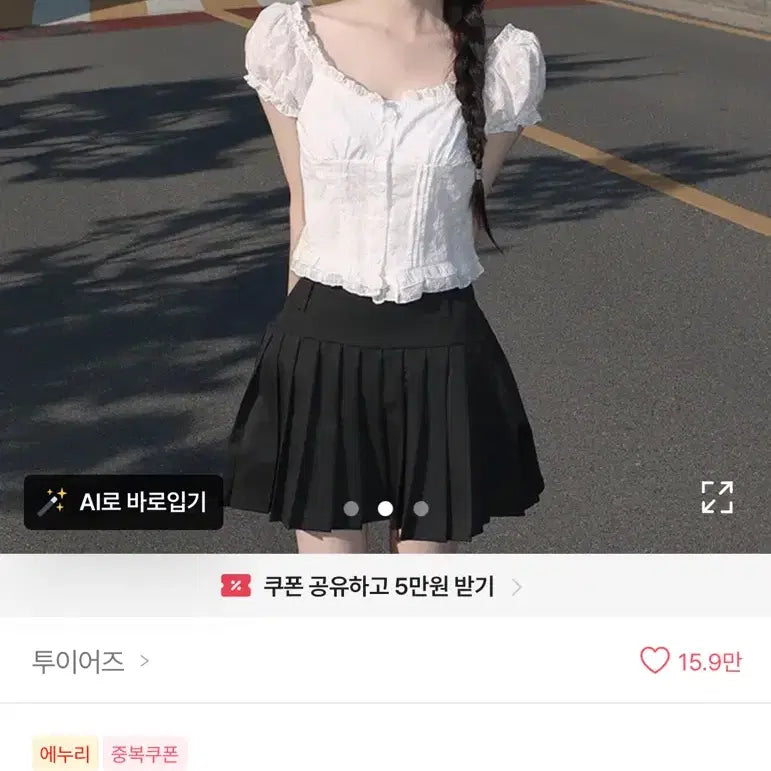
Task: Tap the AI로 바로입기 try-on button
Action: (123, 502)
